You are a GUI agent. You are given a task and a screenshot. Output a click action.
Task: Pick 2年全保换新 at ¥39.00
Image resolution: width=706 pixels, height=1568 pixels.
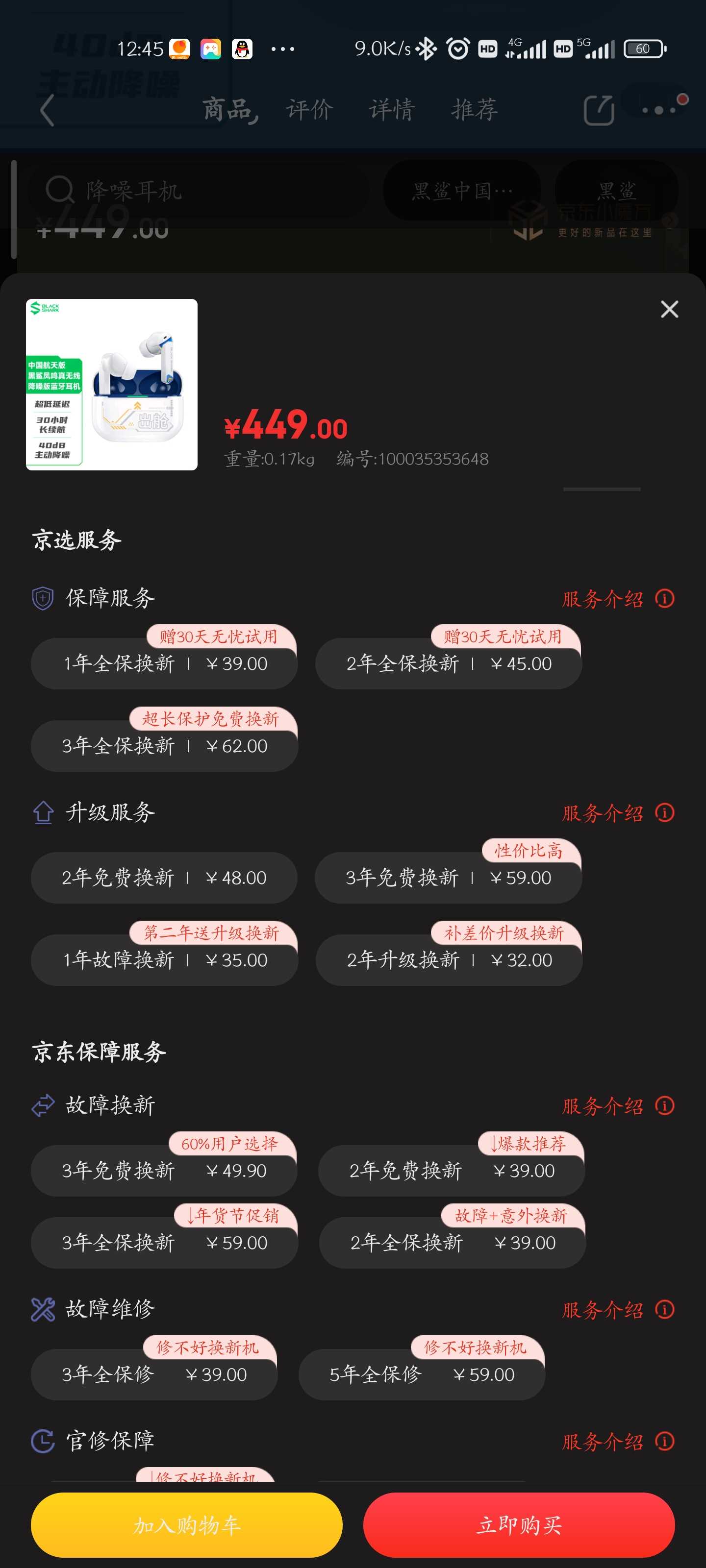pos(452,1242)
